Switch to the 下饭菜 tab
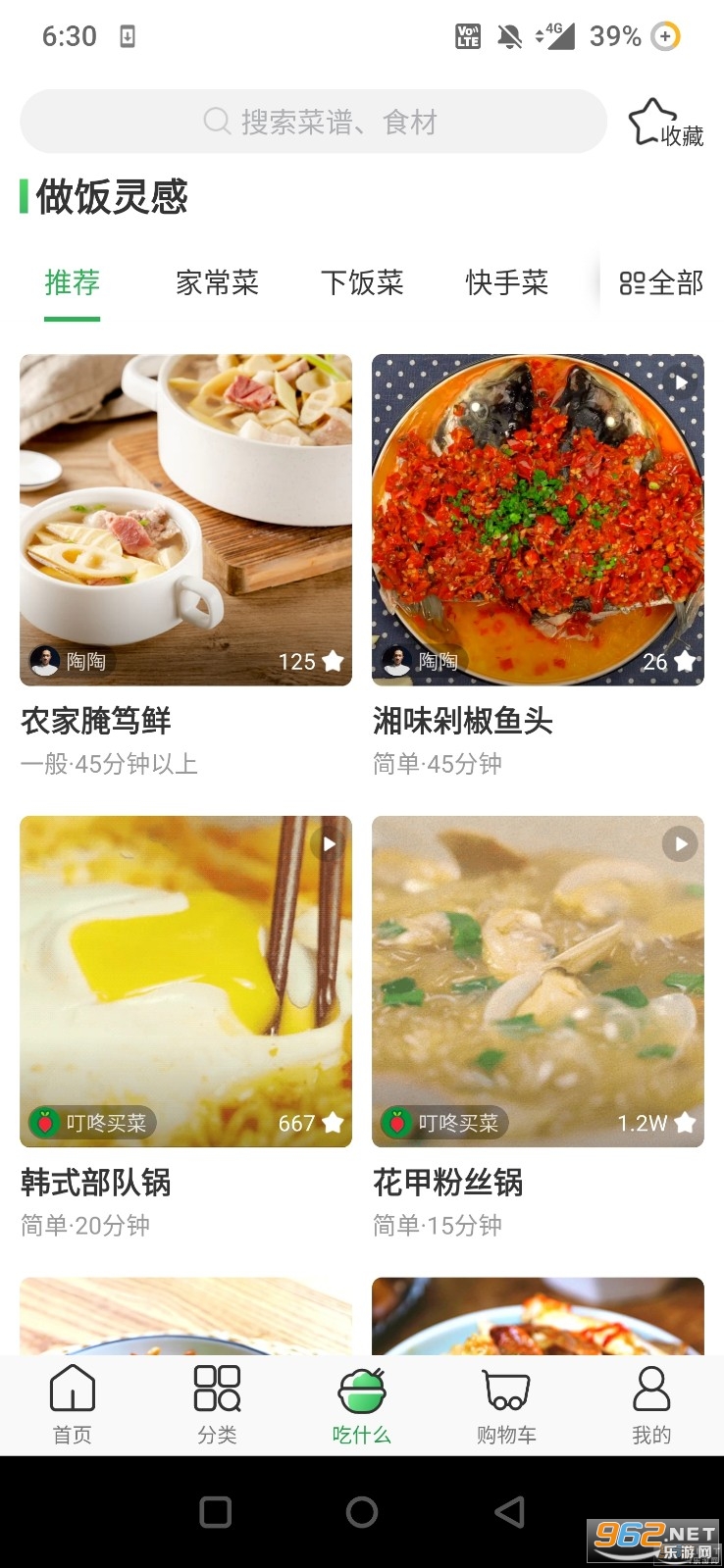Viewport: 724px width, 1568px height. (362, 283)
